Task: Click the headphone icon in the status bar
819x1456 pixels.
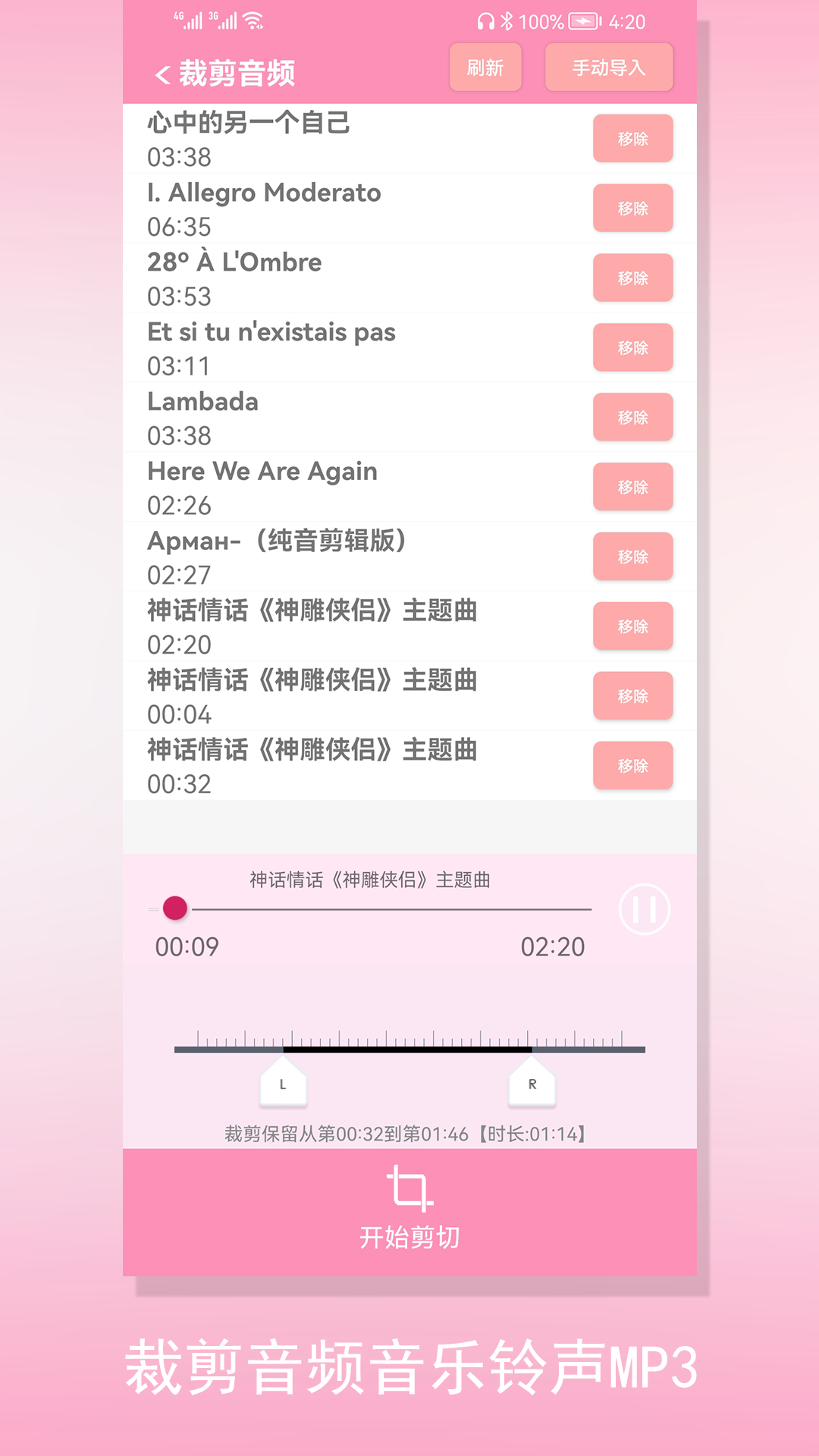Action: point(485,20)
